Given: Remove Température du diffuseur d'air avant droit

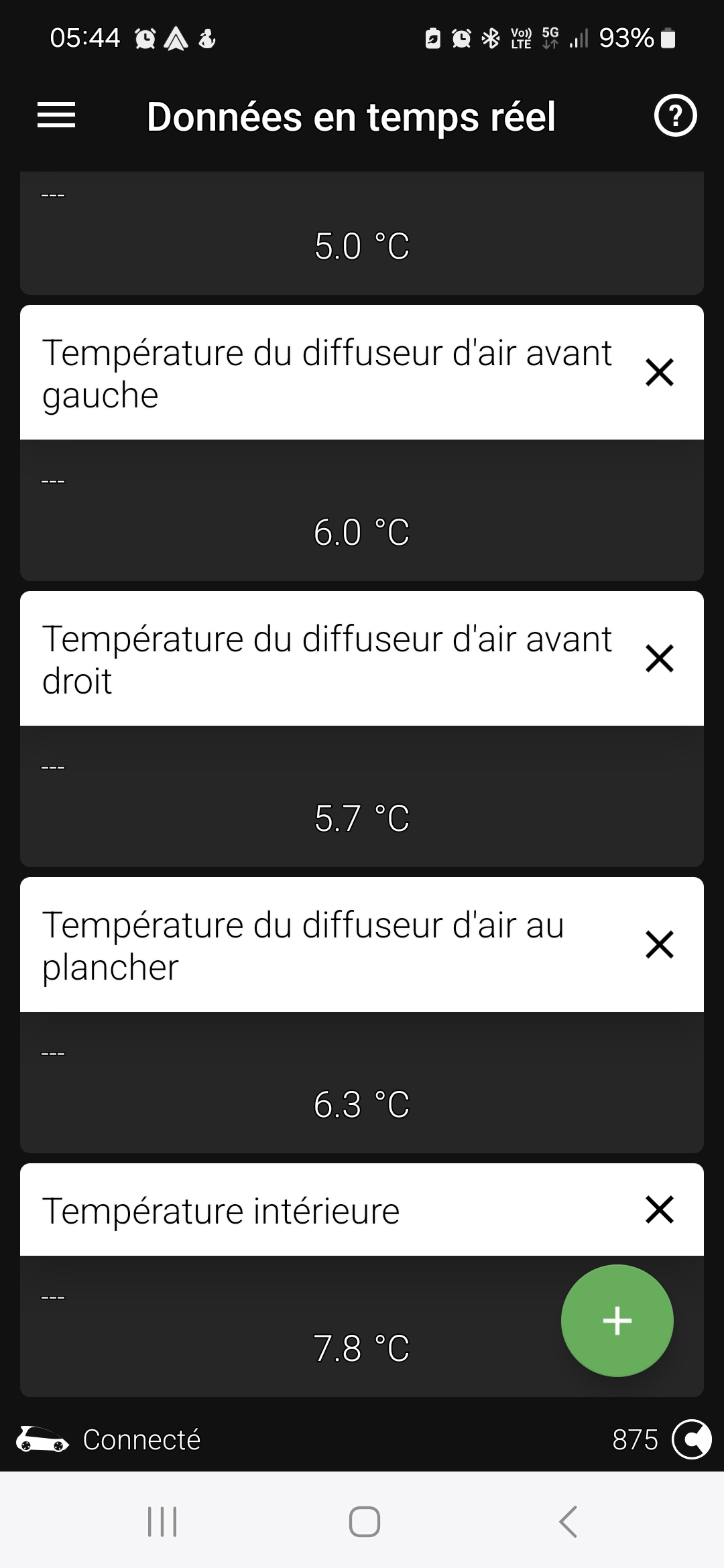Looking at the screenshot, I should pyautogui.click(x=659, y=659).
